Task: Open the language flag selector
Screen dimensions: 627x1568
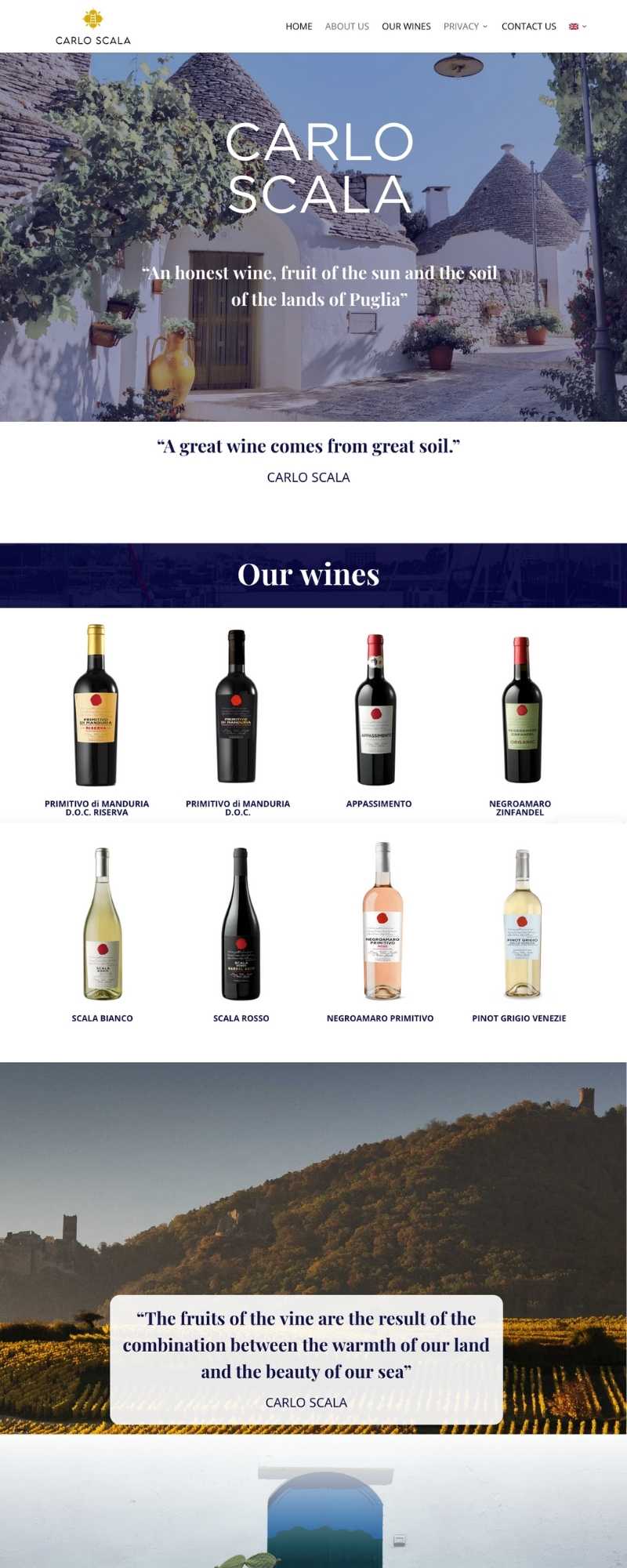Action: pyautogui.click(x=578, y=27)
